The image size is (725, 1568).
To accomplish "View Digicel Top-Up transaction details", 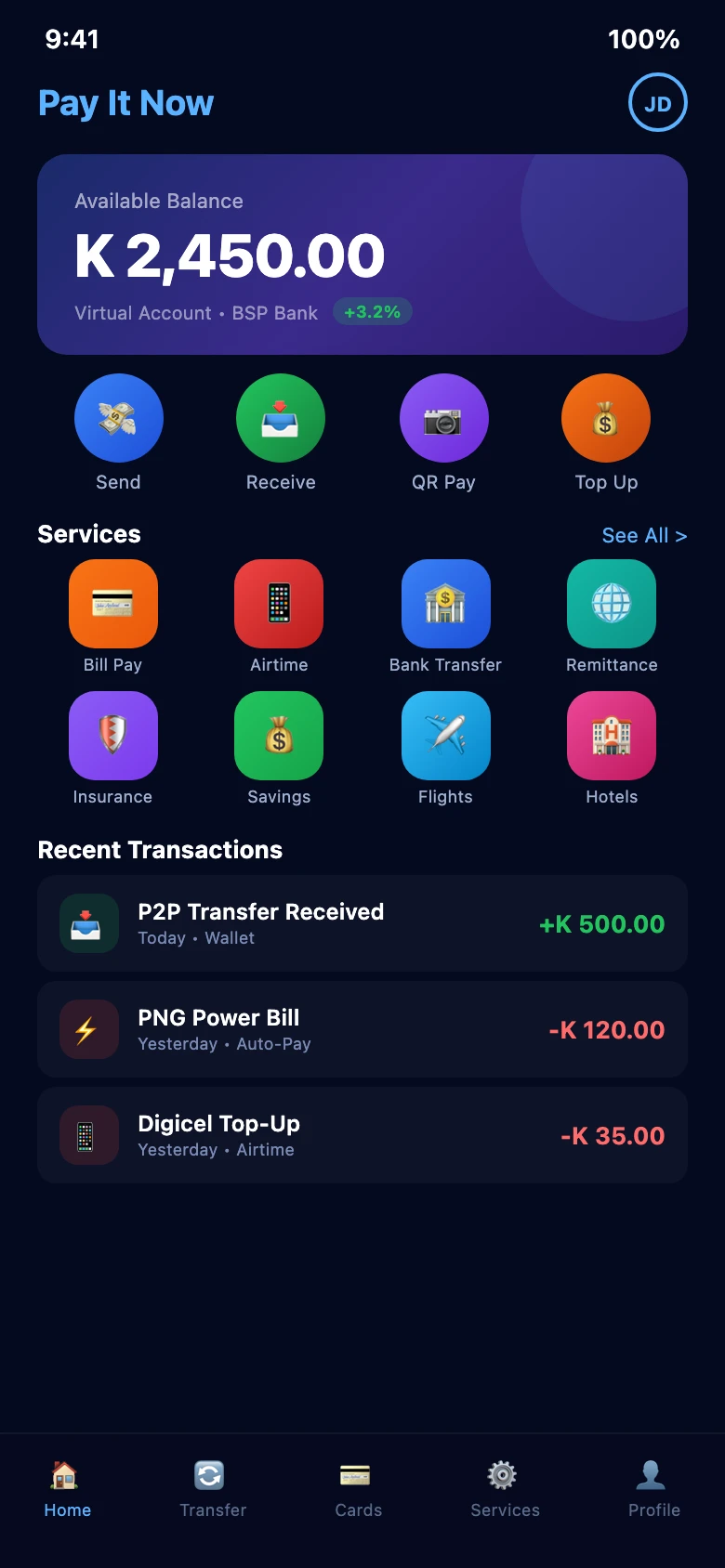I will tap(362, 1136).
